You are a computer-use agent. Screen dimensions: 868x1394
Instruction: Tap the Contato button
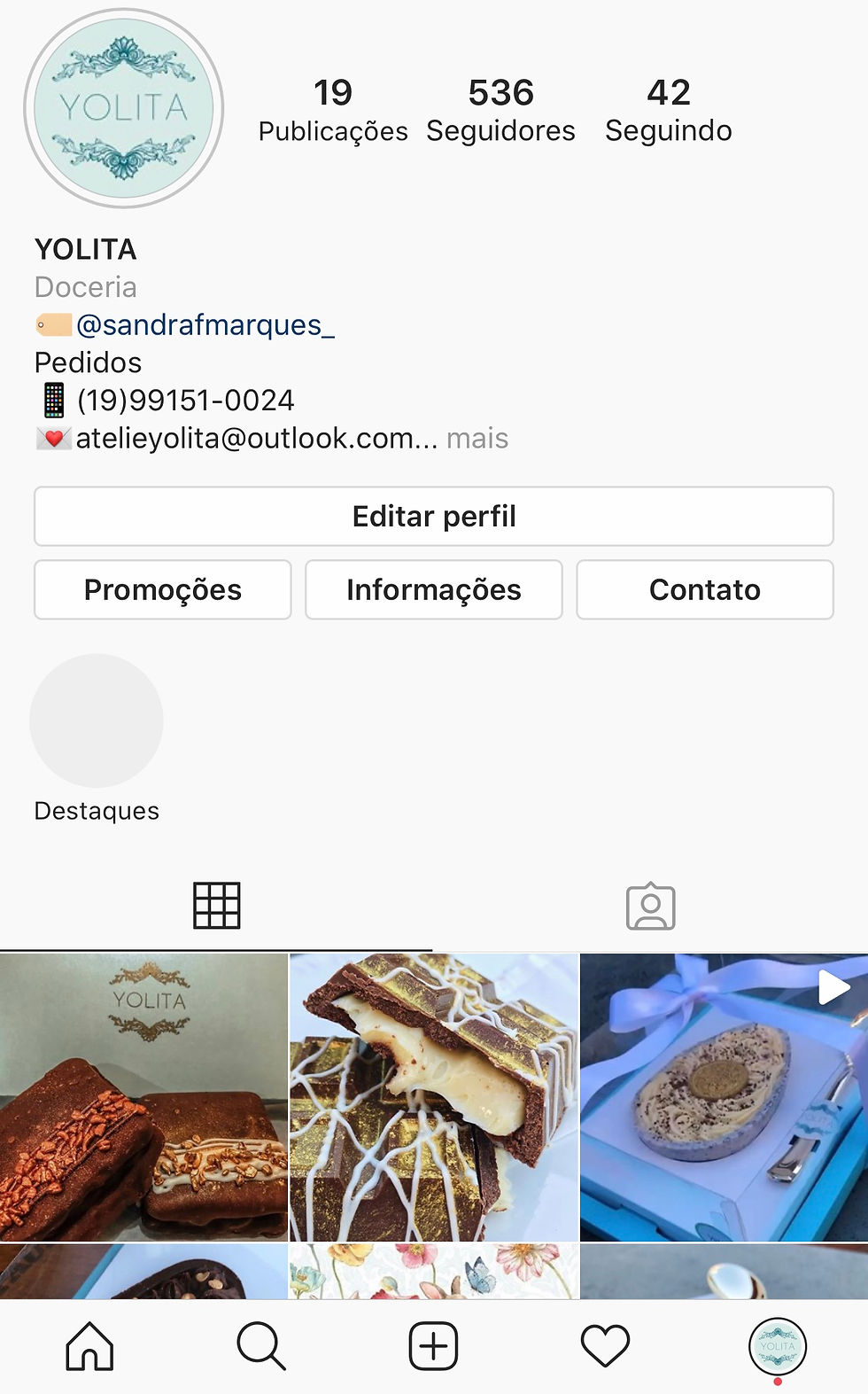704,589
